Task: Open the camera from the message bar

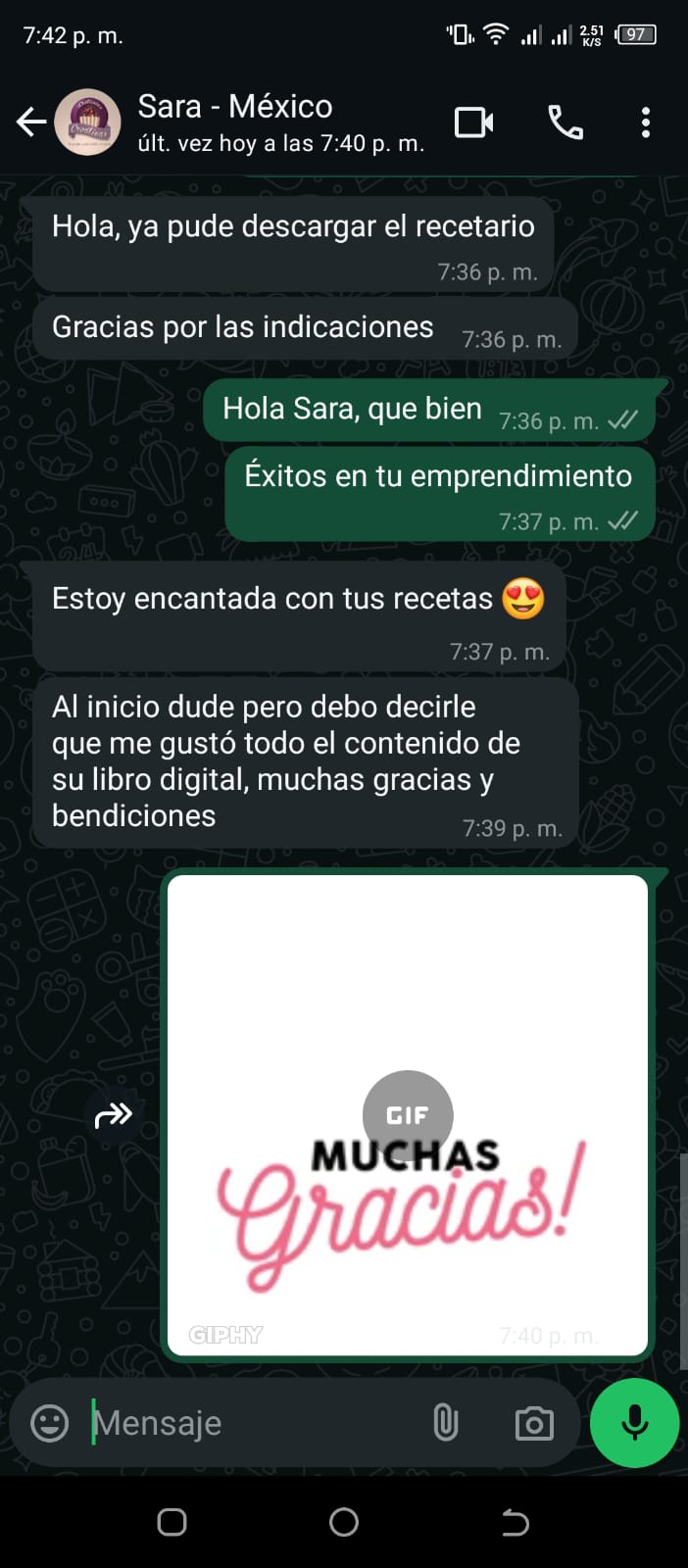Action: coord(534,1423)
